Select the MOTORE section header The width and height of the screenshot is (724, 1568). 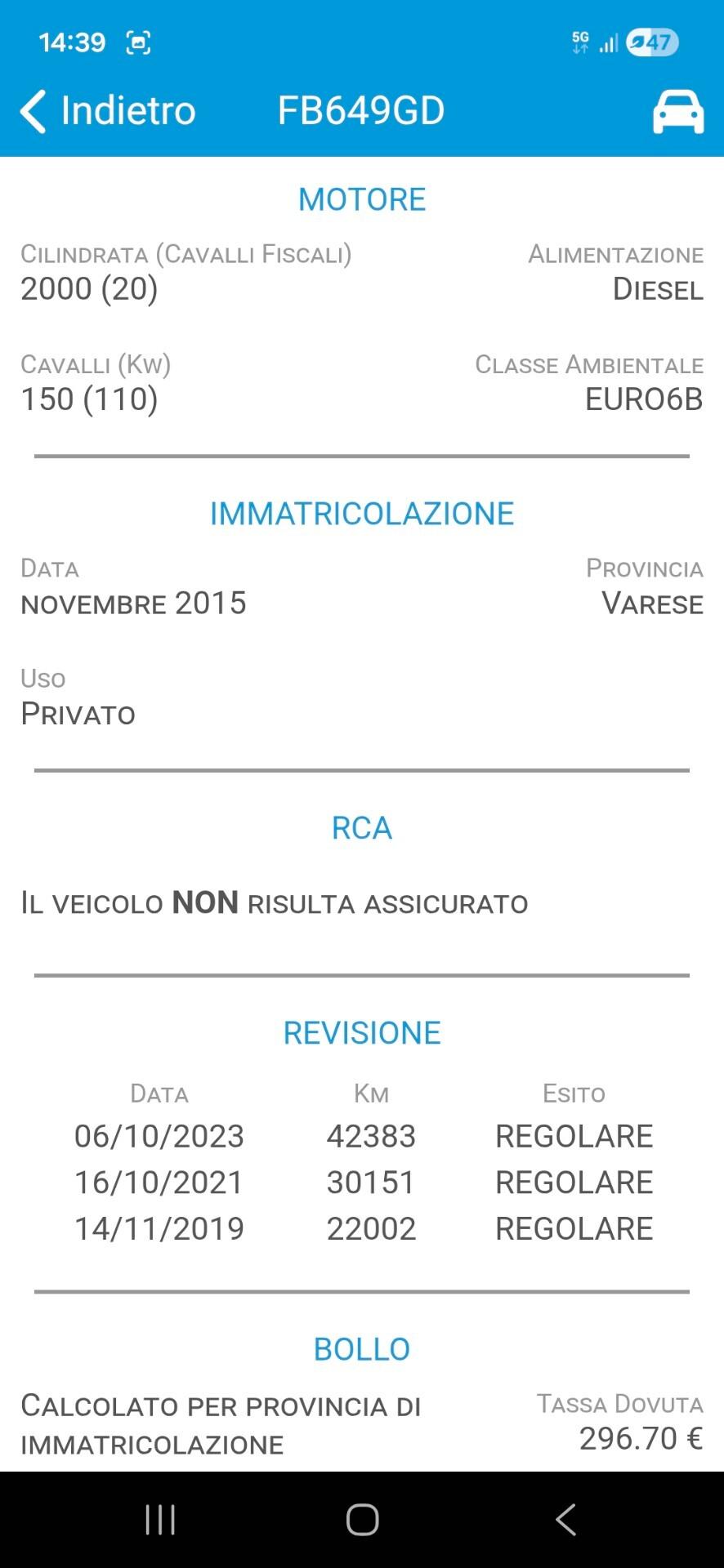pyautogui.click(x=362, y=198)
